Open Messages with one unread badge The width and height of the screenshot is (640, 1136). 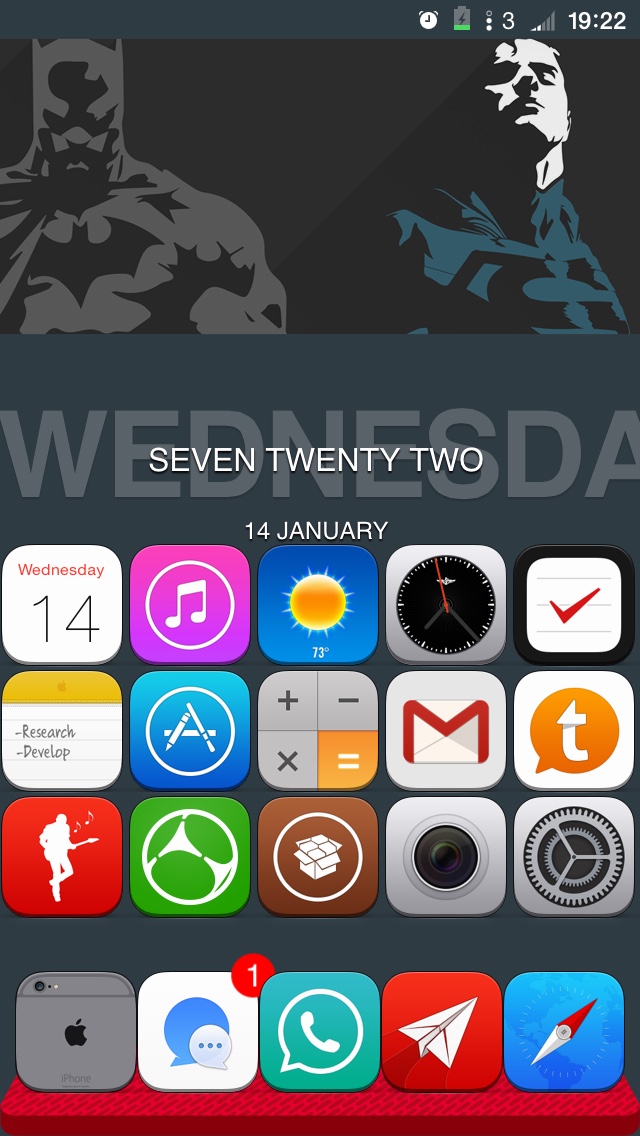[198, 1032]
